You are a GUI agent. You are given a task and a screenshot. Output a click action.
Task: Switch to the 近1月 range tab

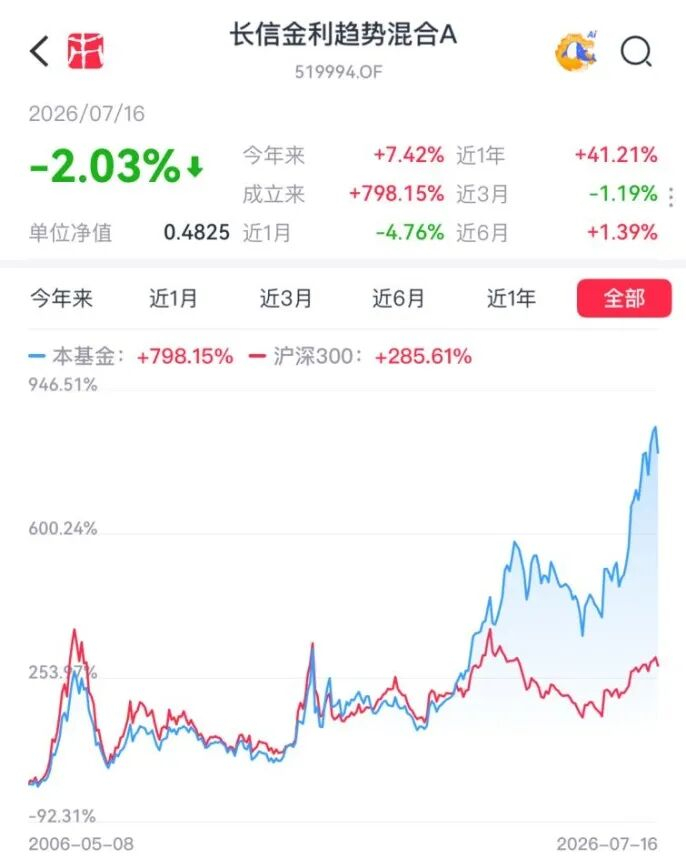tap(173, 299)
